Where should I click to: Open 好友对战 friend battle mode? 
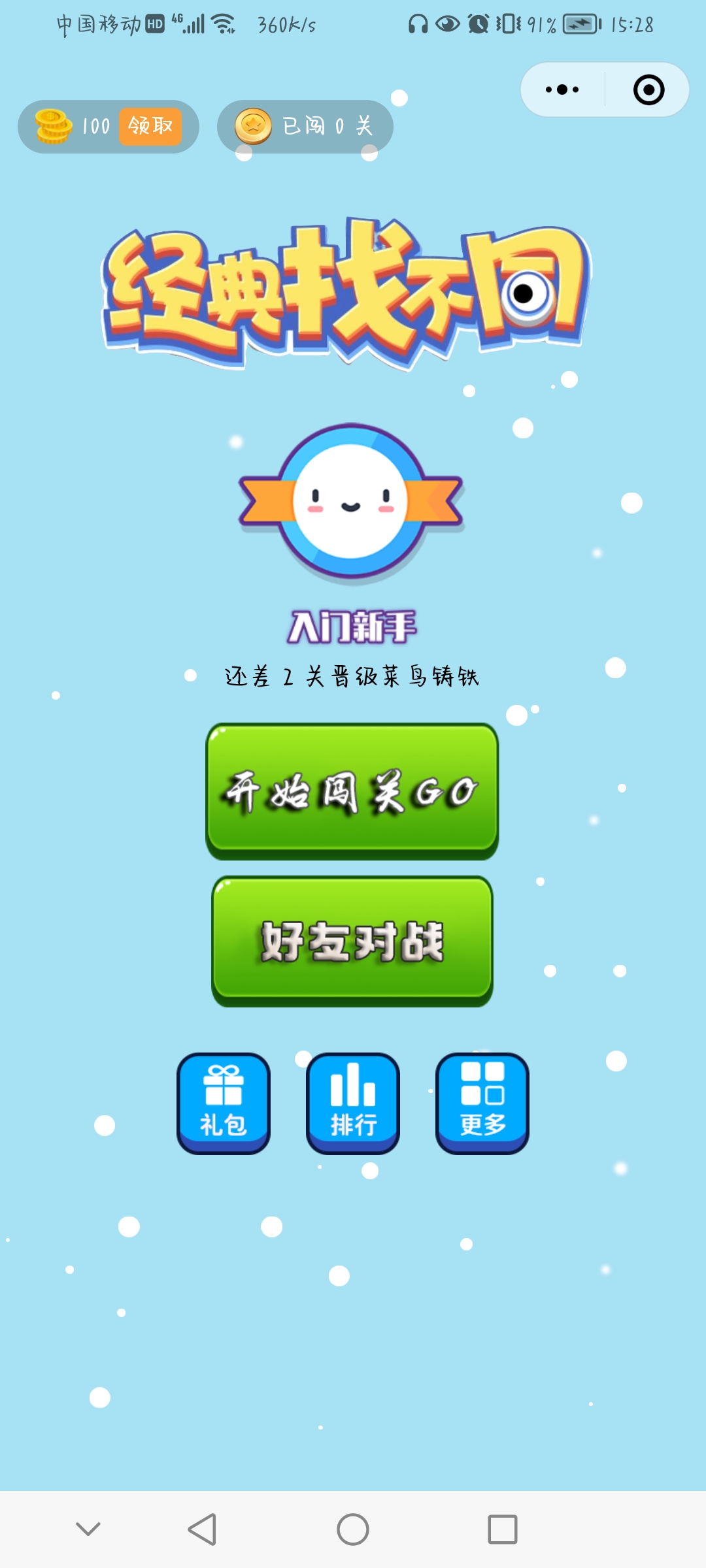coord(352,940)
